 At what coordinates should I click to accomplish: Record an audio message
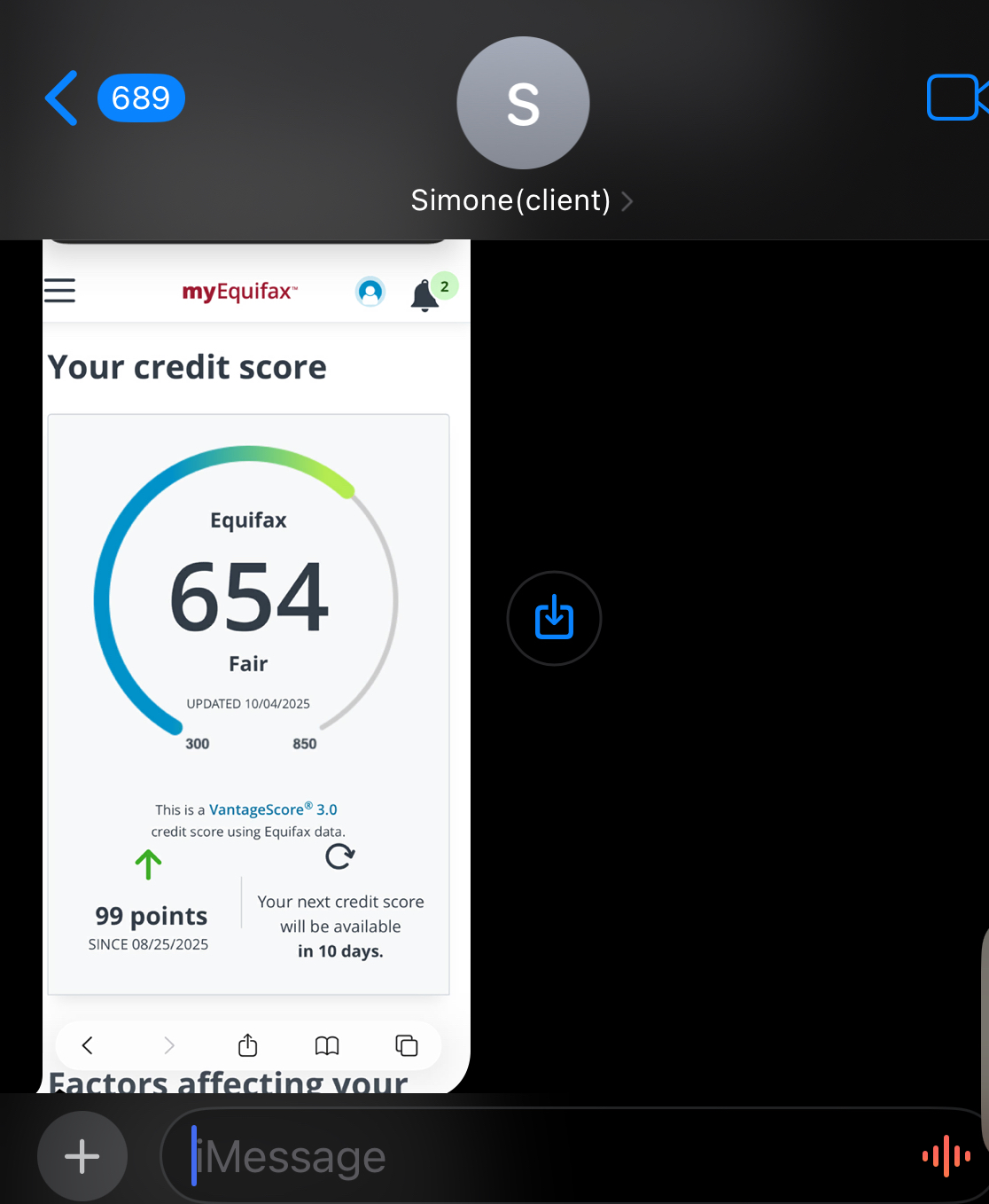pyautogui.click(x=946, y=1156)
